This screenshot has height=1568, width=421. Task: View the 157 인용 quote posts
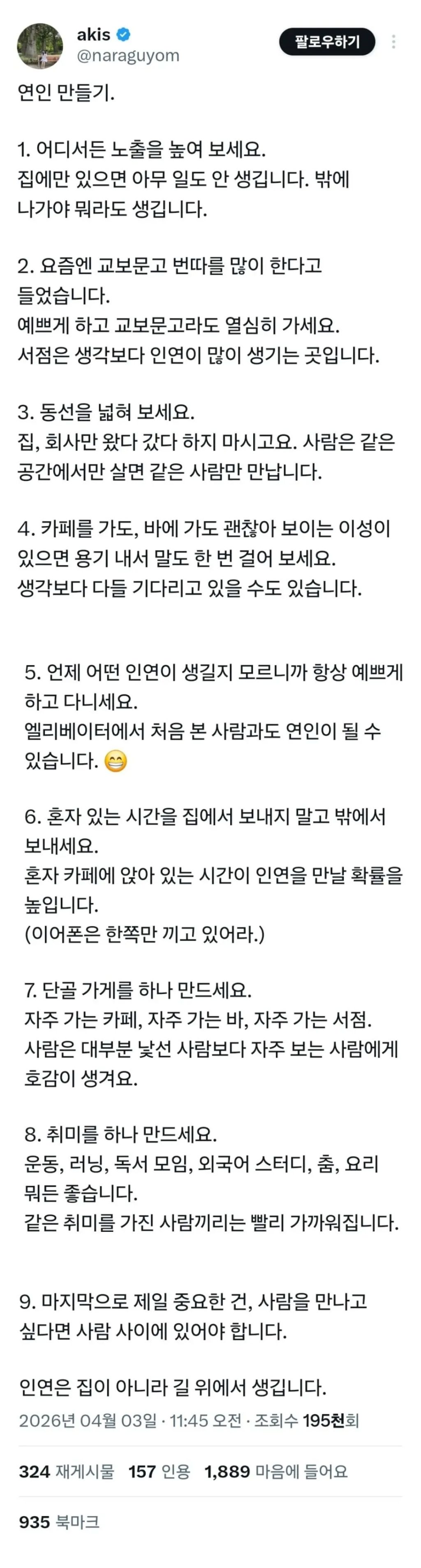click(x=159, y=1471)
